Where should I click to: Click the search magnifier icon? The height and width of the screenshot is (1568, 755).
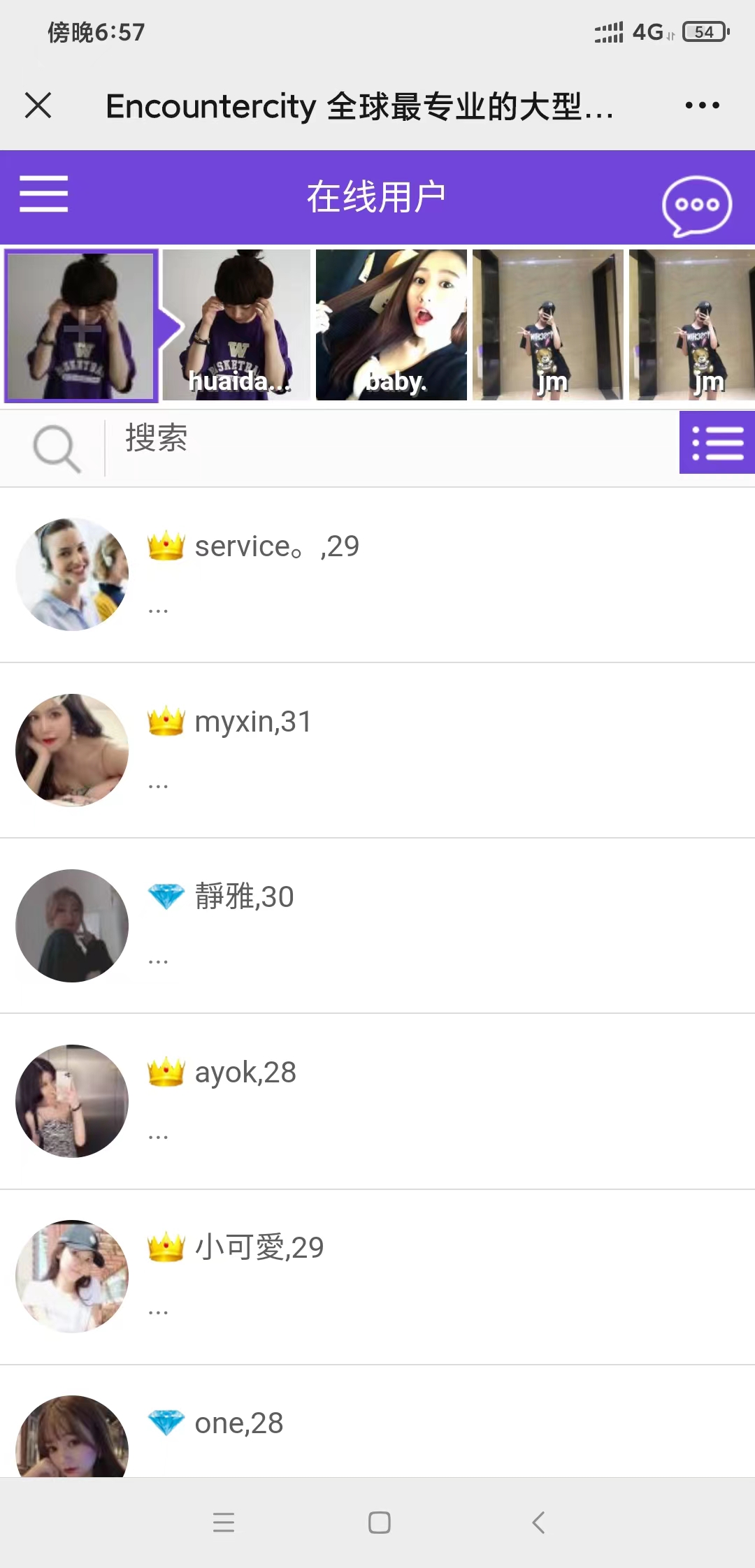coord(56,446)
